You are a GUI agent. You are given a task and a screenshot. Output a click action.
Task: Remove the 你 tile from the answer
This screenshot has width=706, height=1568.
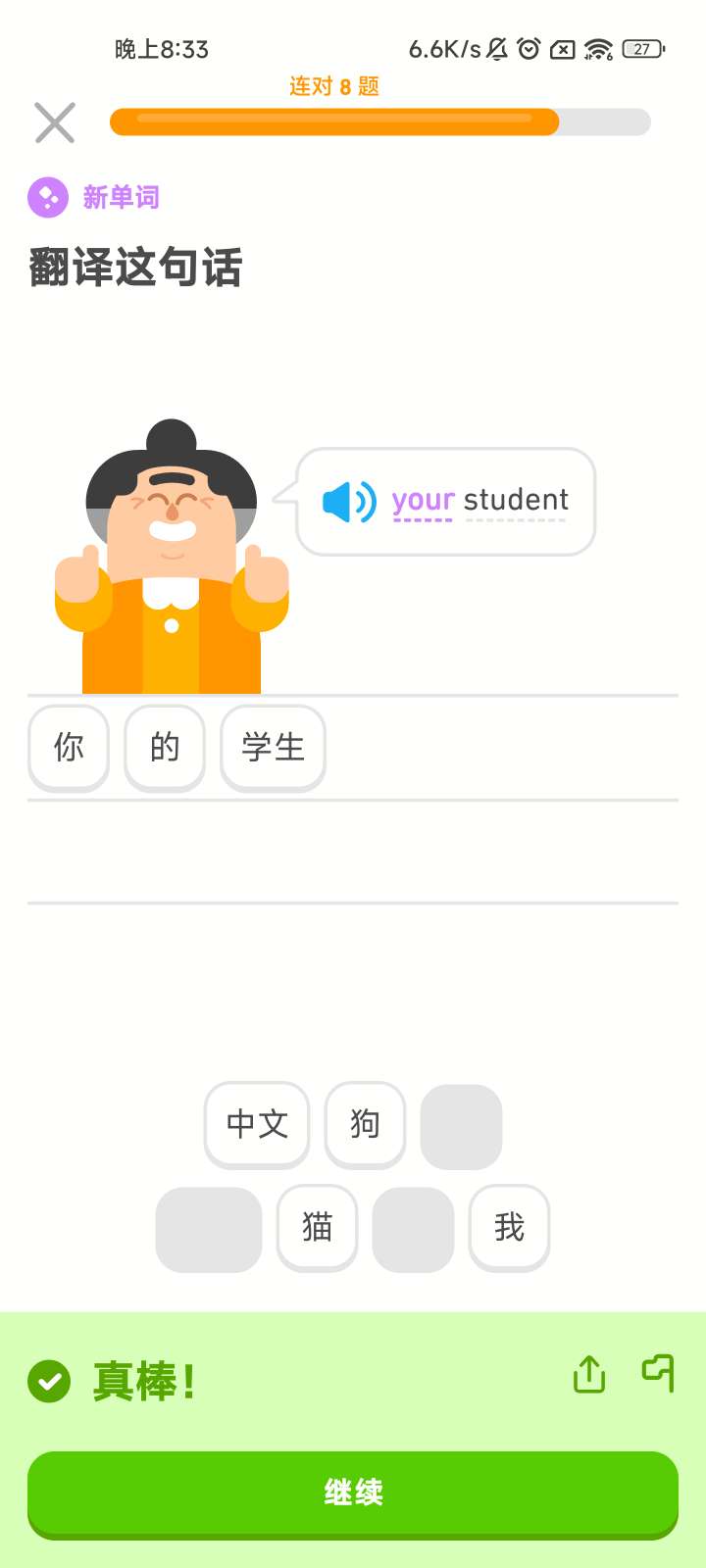69,748
